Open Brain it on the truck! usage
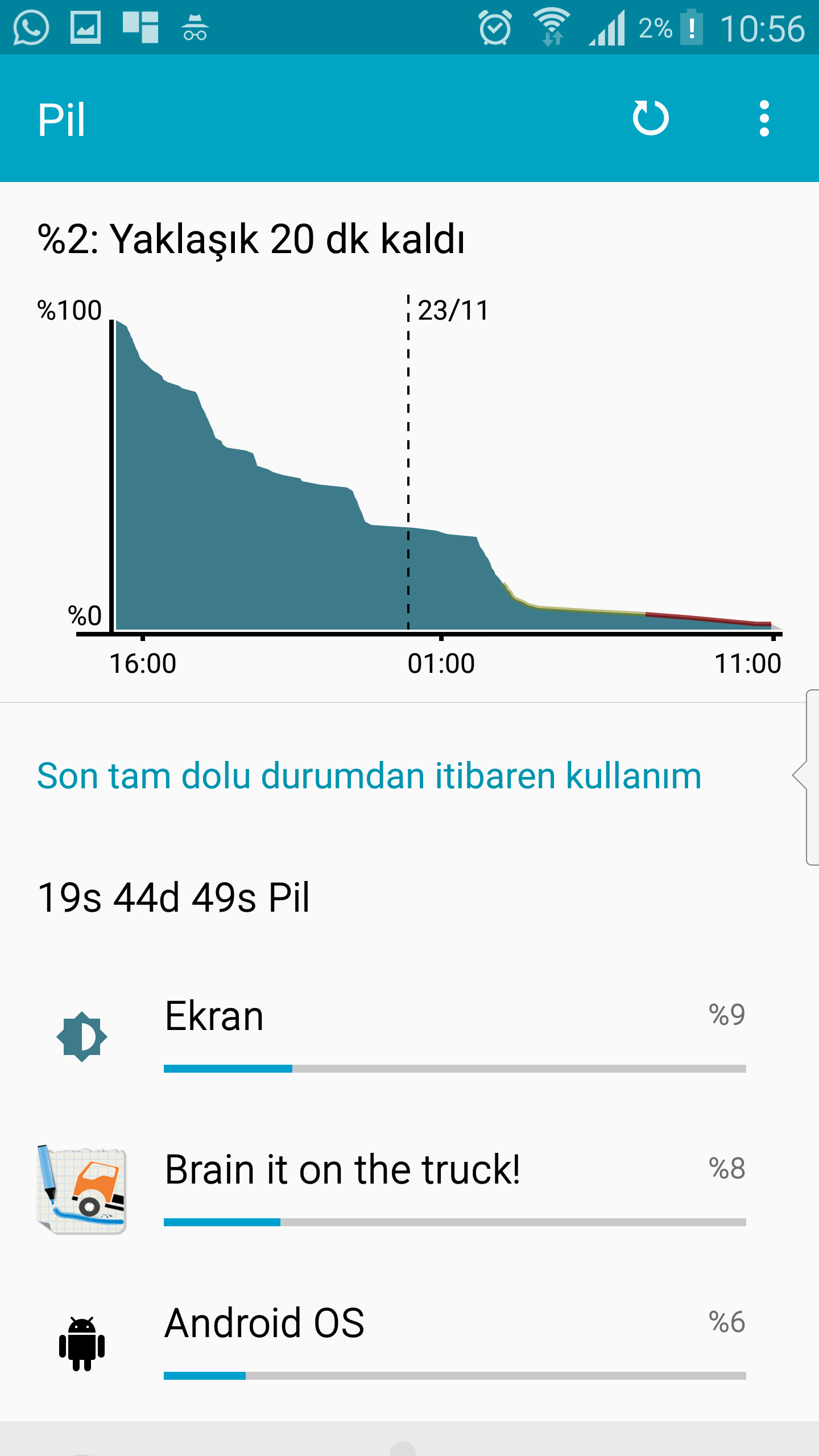 tap(409, 1189)
